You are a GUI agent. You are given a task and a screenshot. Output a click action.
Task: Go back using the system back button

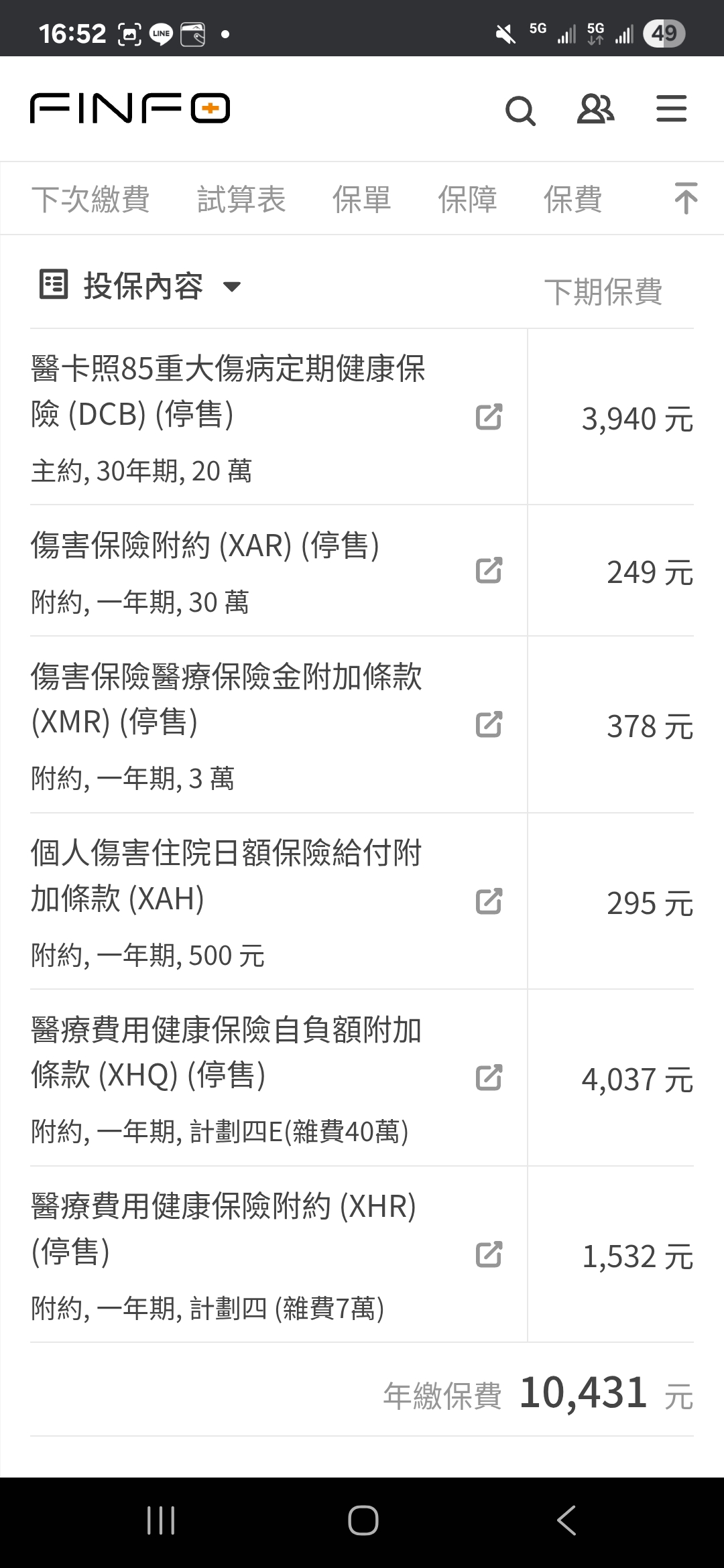566,1520
